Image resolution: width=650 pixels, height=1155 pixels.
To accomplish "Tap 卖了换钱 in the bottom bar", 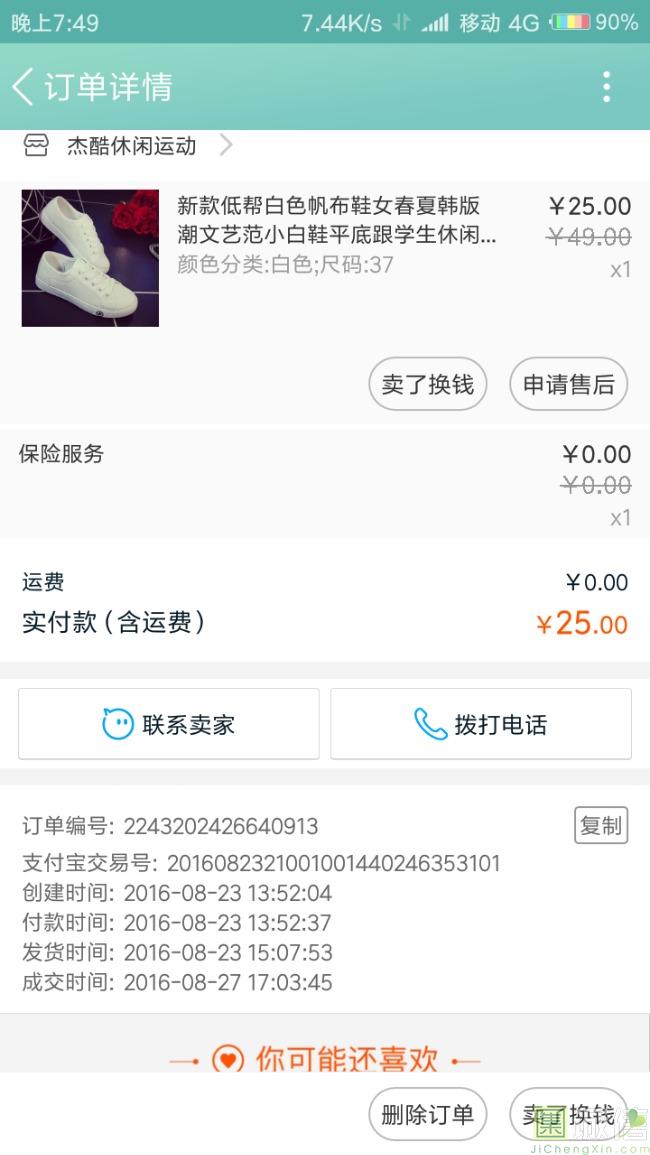I will (x=568, y=1114).
